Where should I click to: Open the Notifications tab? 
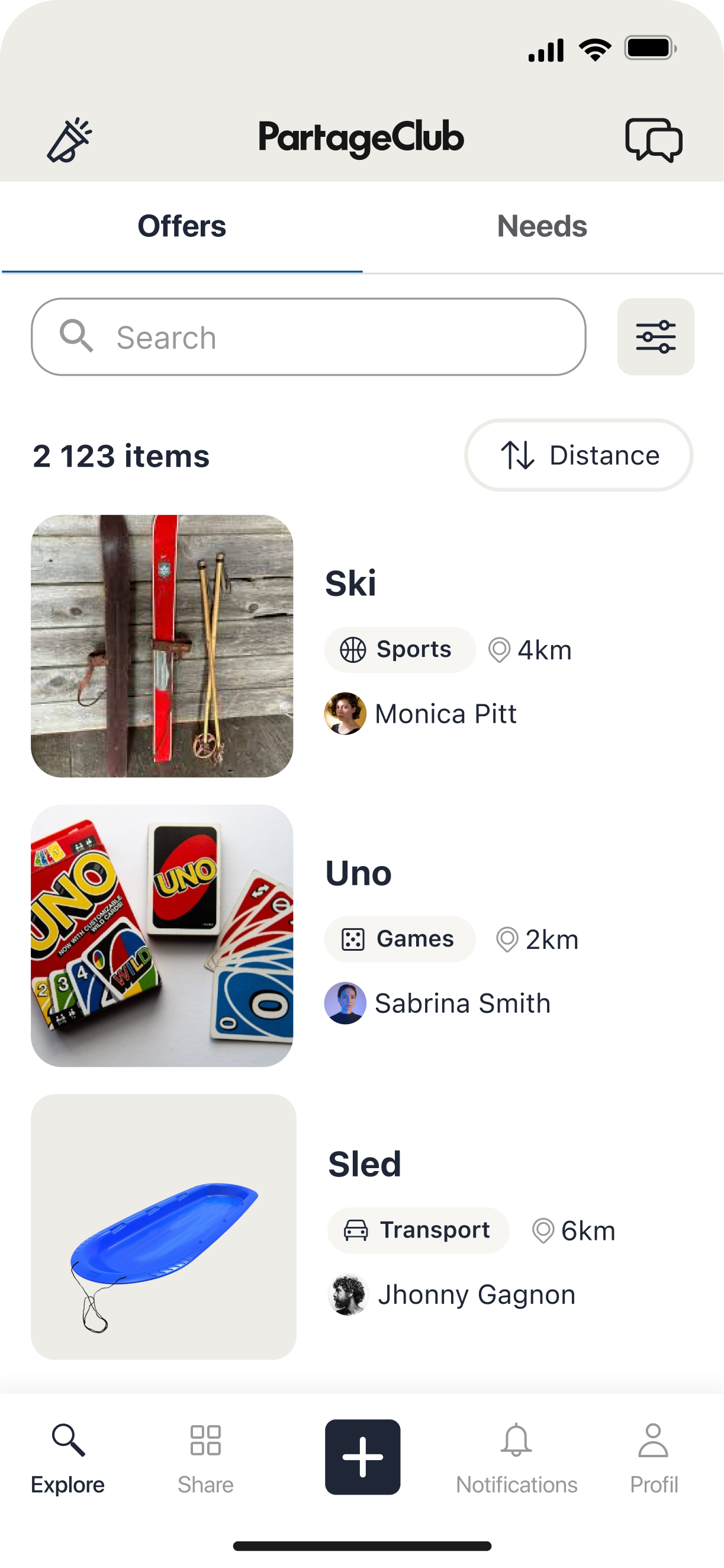516,1458
